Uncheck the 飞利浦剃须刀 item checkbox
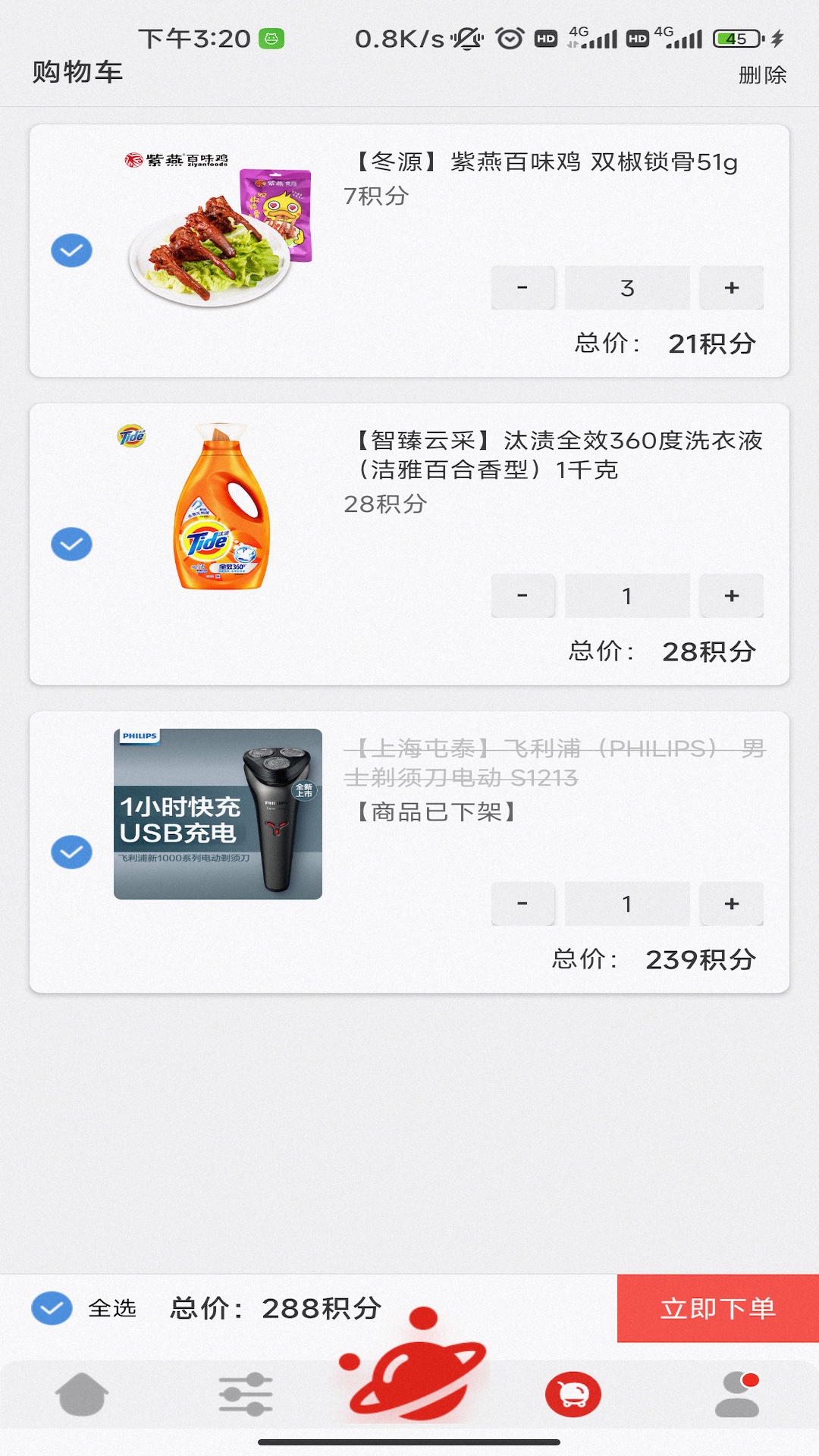819x1456 pixels. (x=71, y=850)
